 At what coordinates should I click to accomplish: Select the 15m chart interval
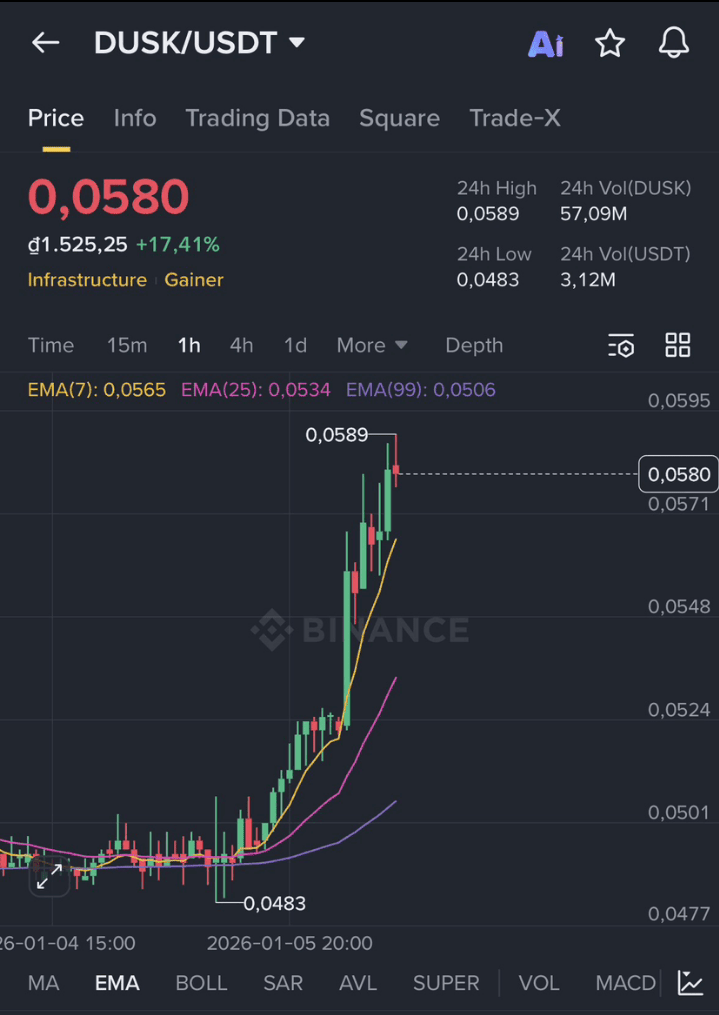coord(127,345)
